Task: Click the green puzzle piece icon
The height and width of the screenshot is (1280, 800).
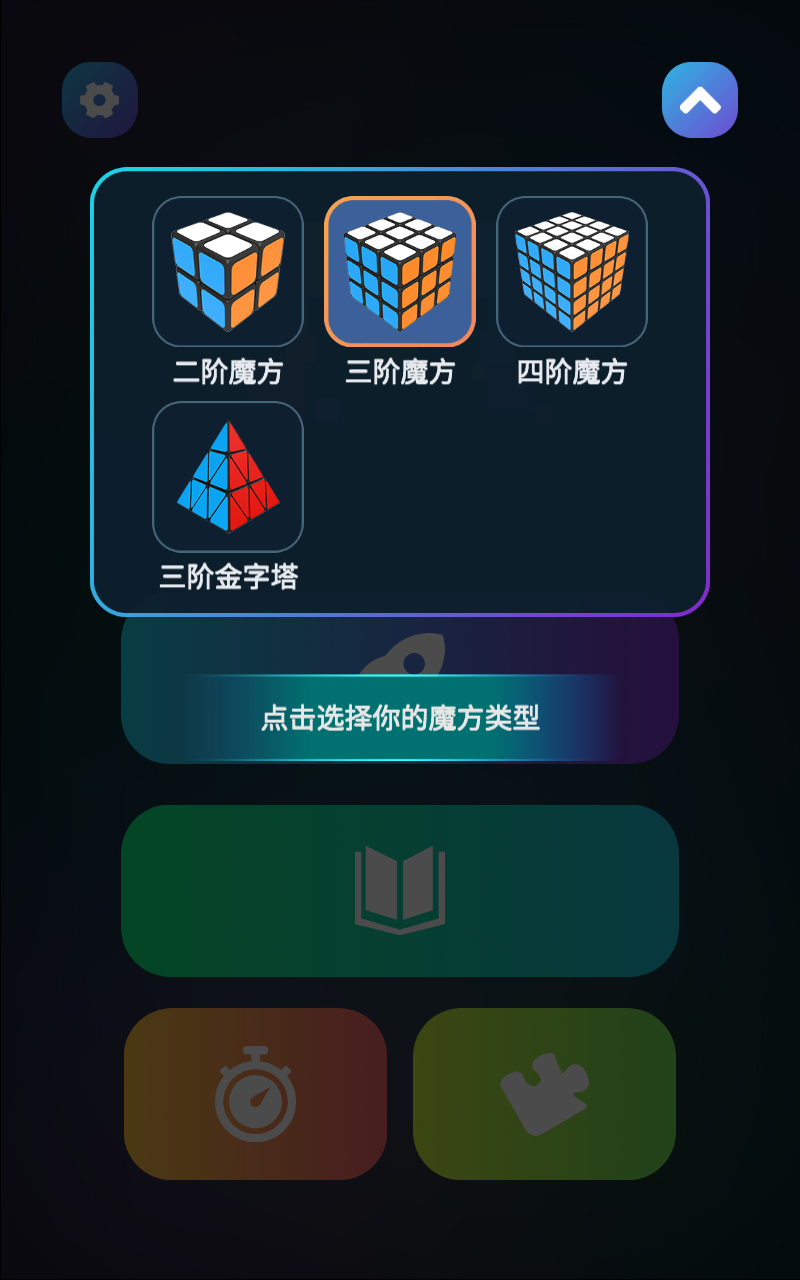Action: 543,1092
